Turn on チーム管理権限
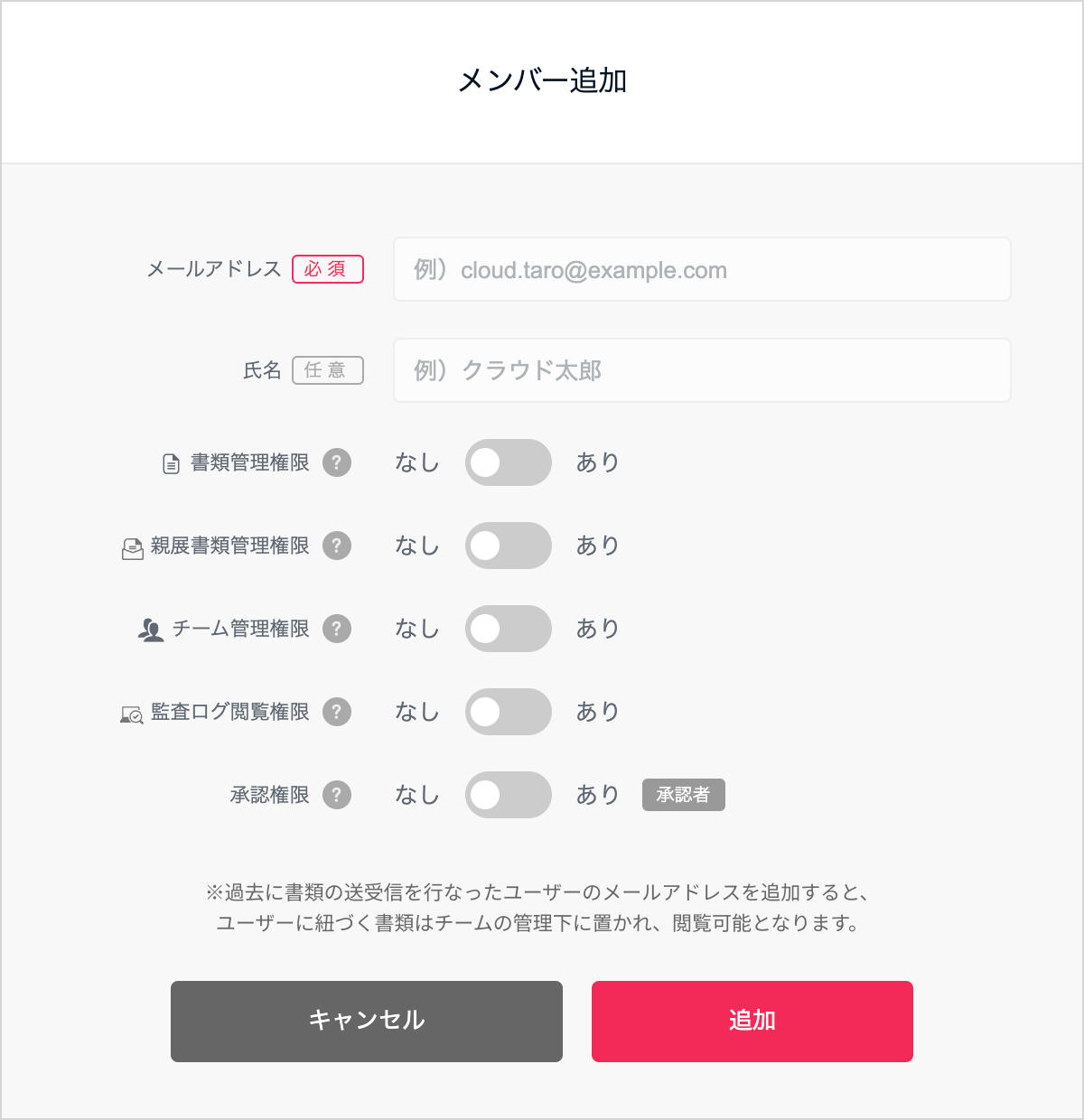The width and height of the screenshot is (1084, 1120). coord(508,629)
